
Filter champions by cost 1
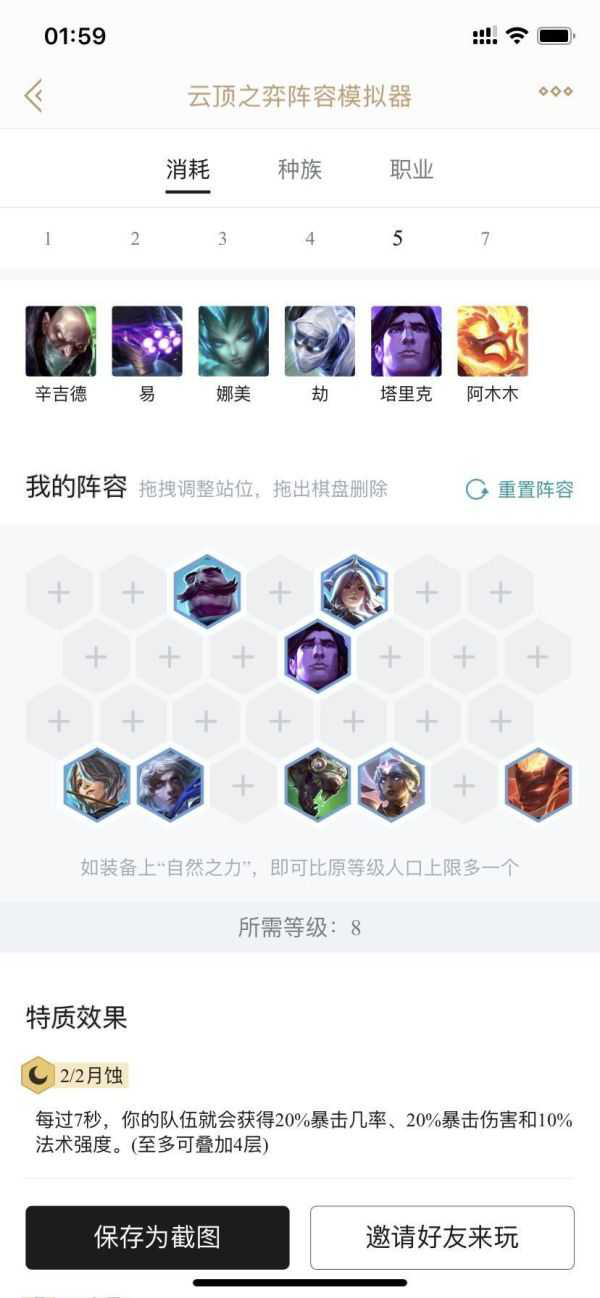click(x=48, y=239)
